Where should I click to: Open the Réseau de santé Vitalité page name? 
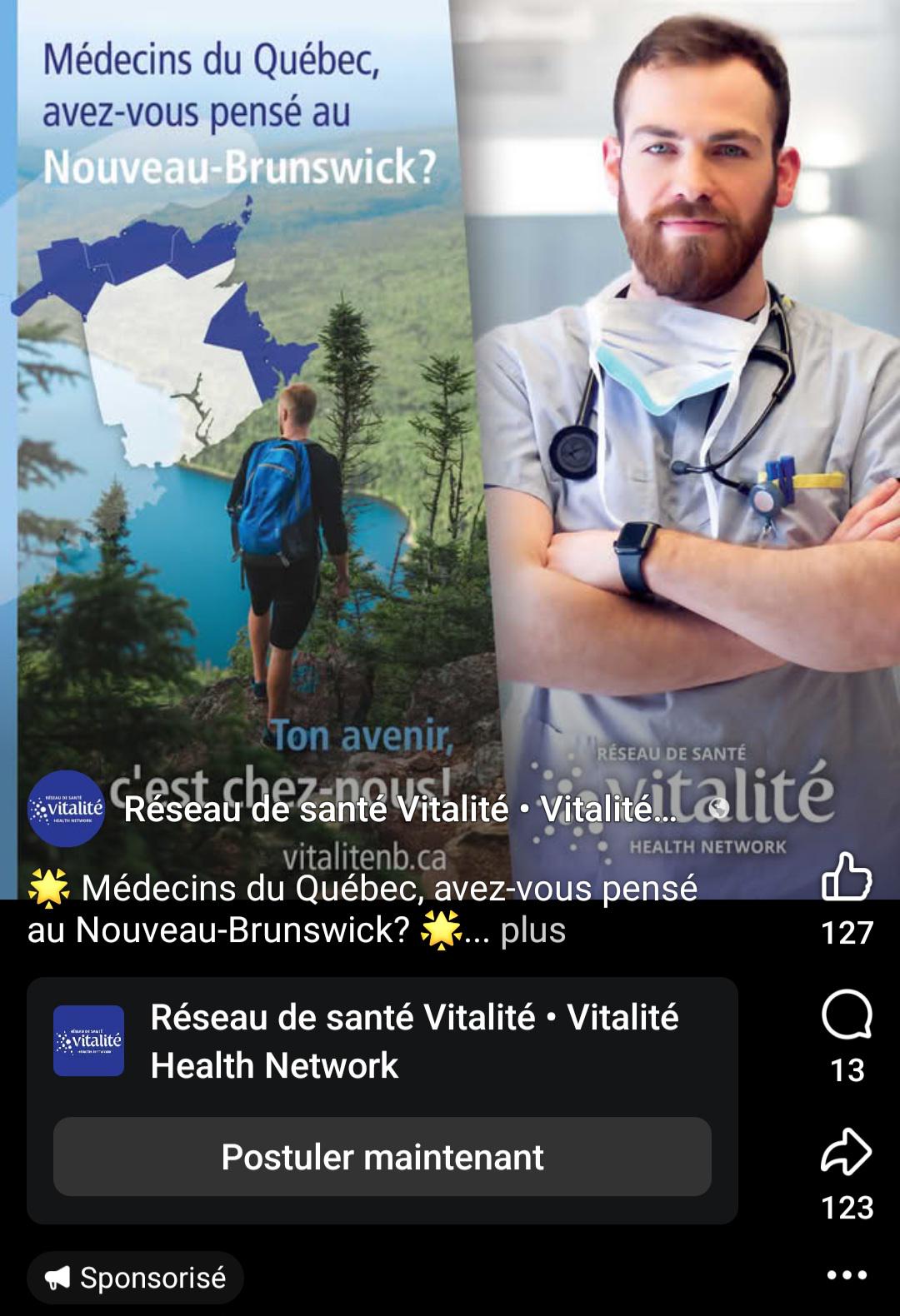(x=400, y=809)
